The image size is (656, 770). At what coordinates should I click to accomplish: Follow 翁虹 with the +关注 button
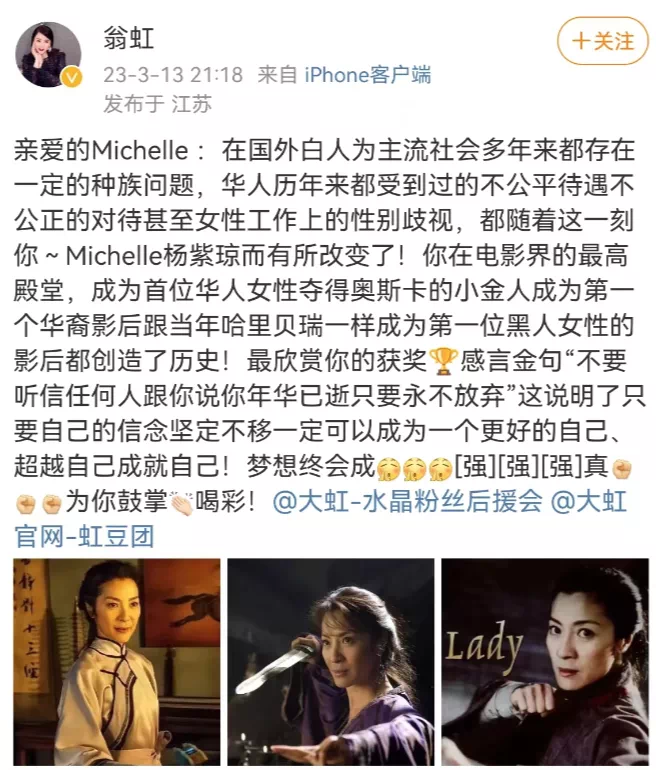[603, 41]
